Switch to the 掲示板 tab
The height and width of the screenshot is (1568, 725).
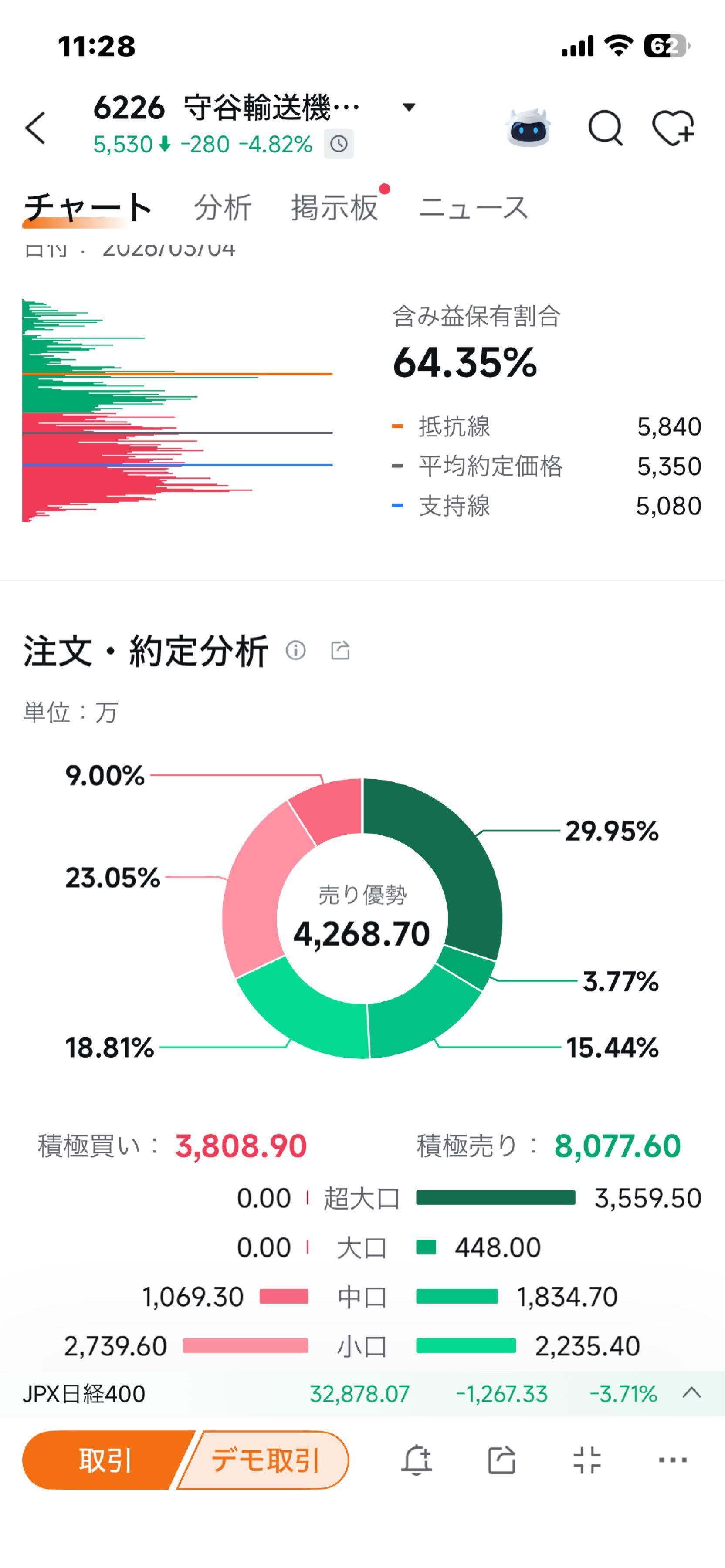click(x=334, y=208)
